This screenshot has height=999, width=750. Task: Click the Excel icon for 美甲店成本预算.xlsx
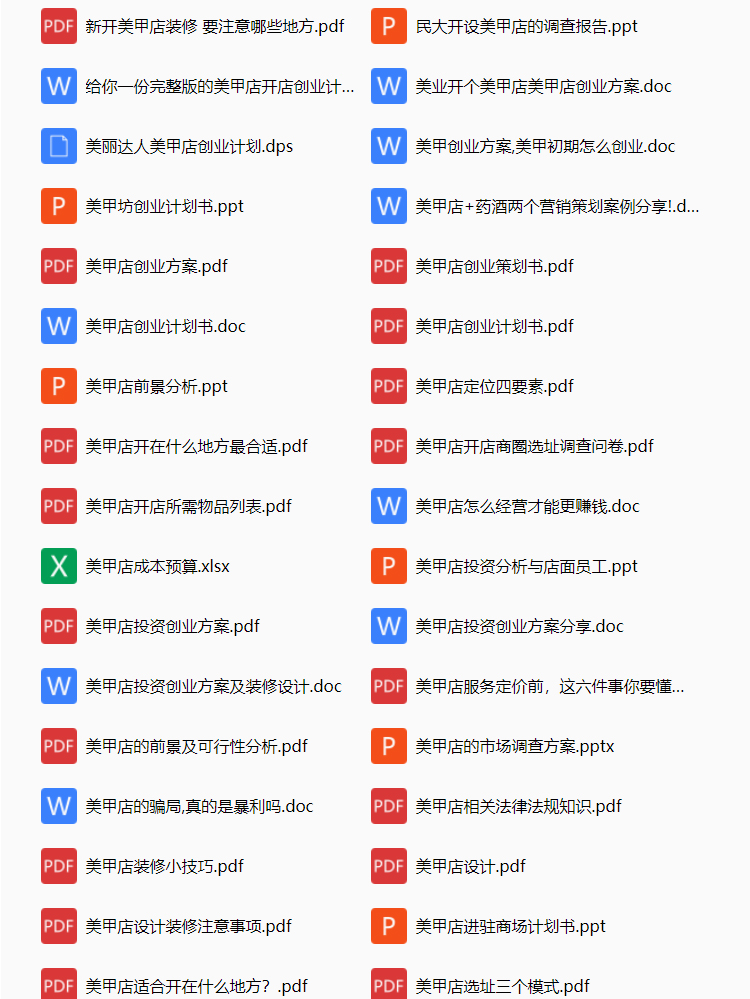coord(59,566)
